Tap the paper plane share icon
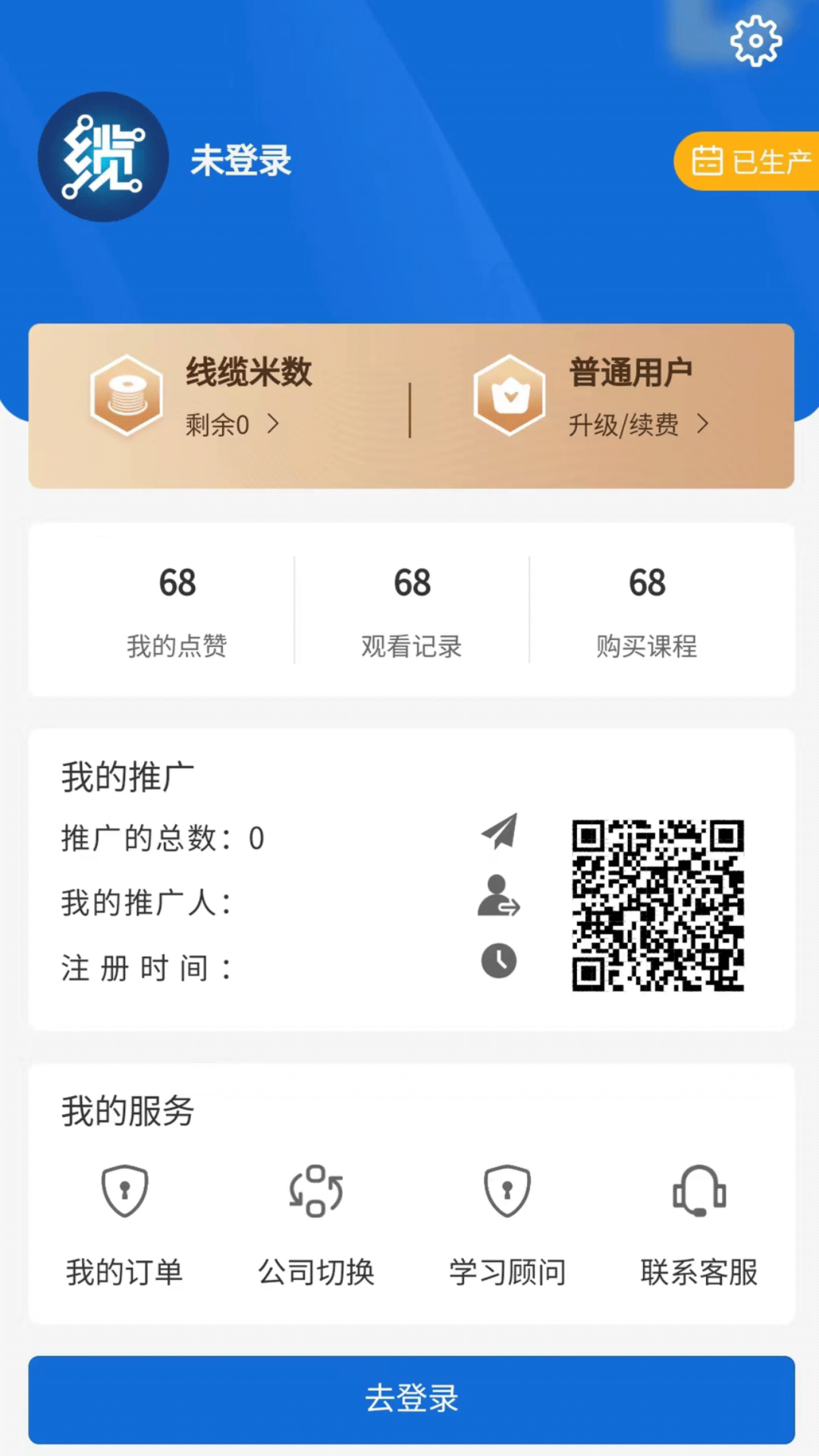The image size is (819, 1456). [500, 831]
